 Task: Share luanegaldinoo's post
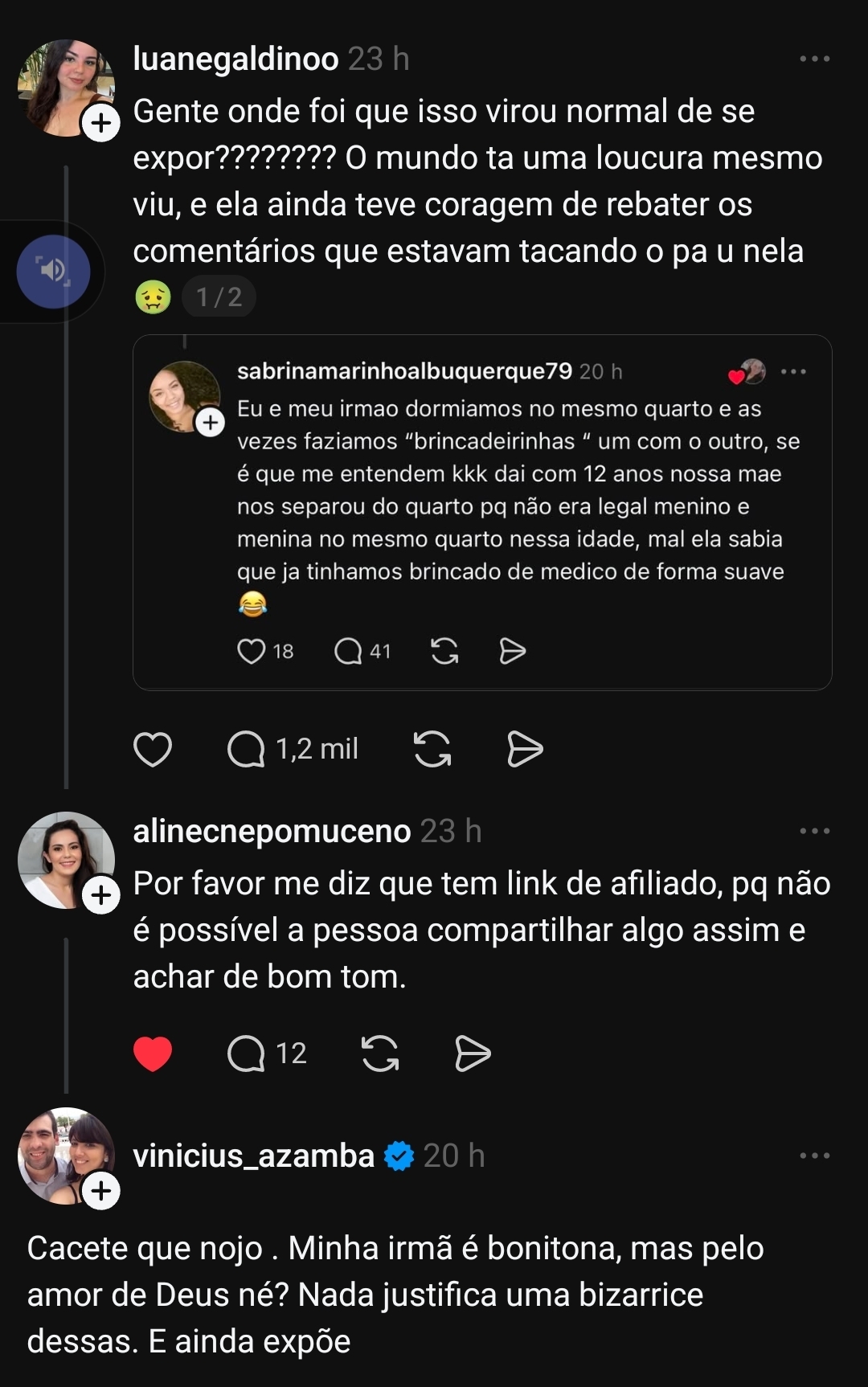(525, 750)
